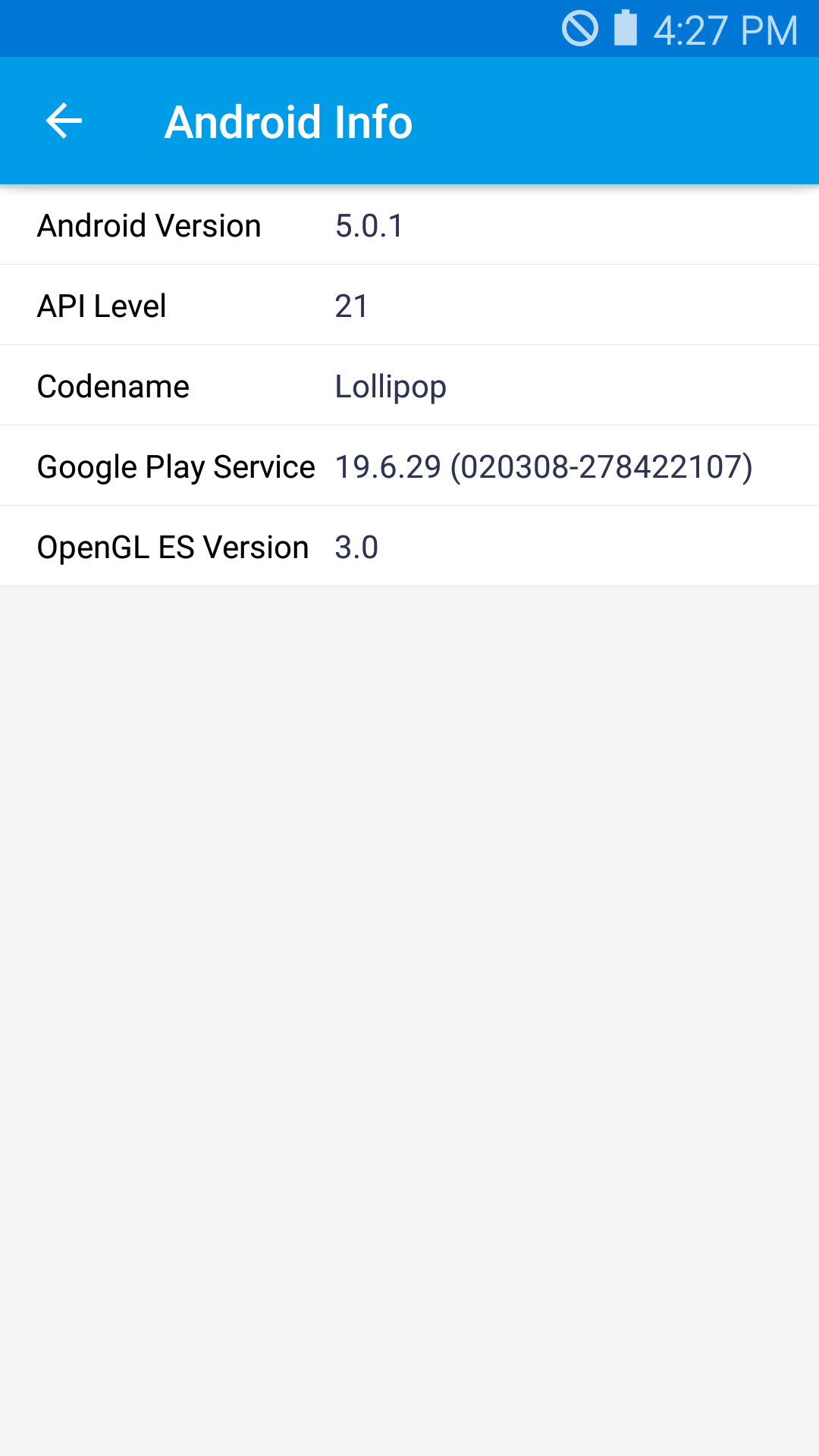Click the API Level label text
The height and width of the screenshot is (1456, 819).
pos(101,305)
